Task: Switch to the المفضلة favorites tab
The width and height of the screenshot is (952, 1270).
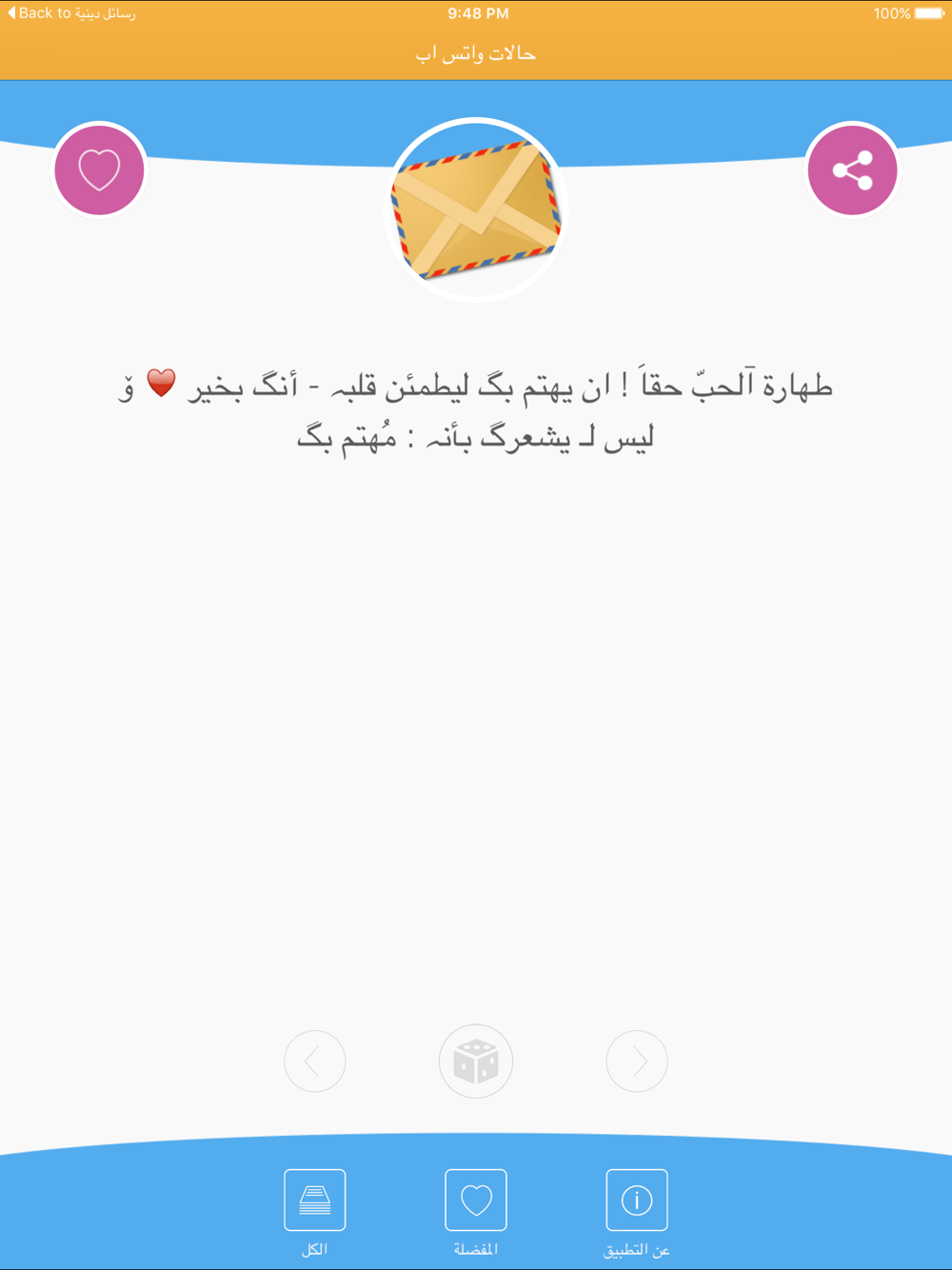Action: [476, 1213]
